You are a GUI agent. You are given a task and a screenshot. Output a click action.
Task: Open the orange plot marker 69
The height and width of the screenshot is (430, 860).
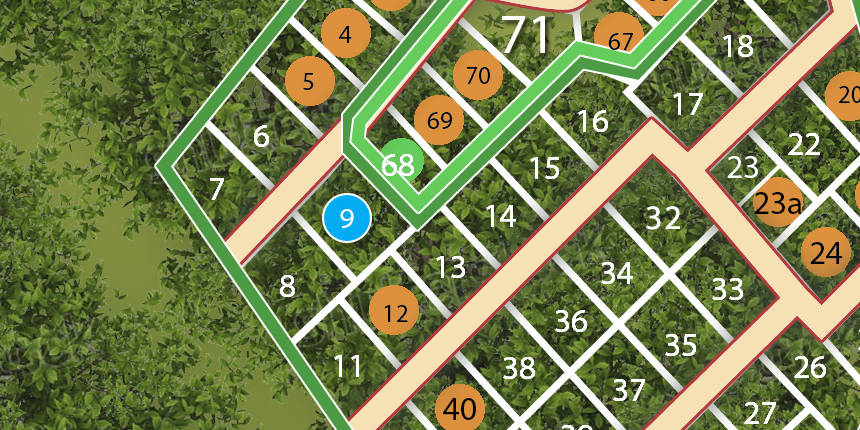coord(438,121)
